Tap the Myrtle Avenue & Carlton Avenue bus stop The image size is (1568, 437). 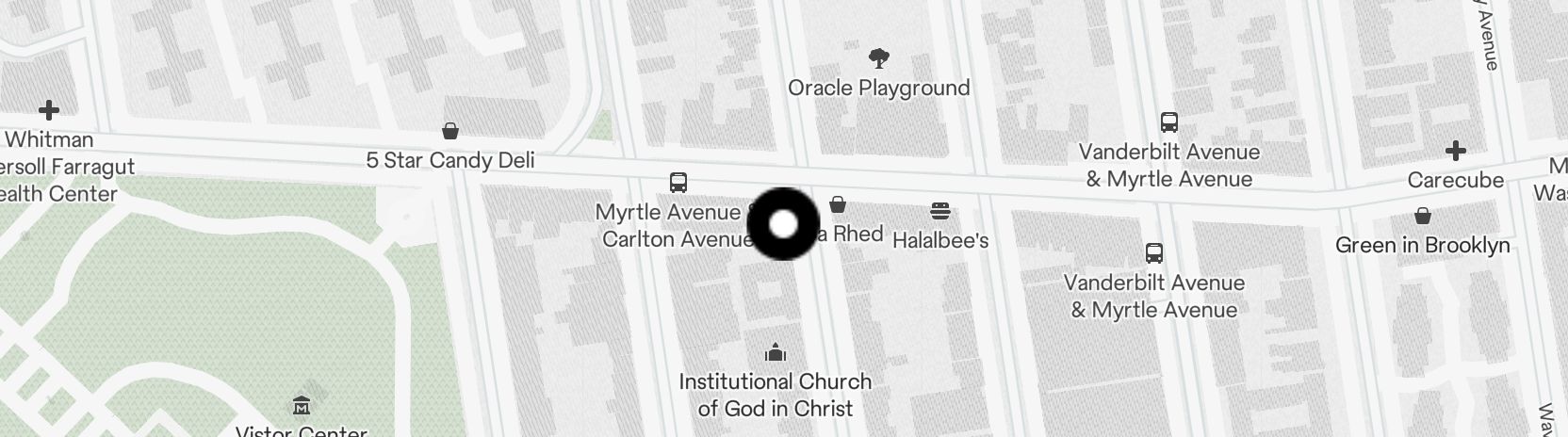pyautogui.click(x=678, y=183)
